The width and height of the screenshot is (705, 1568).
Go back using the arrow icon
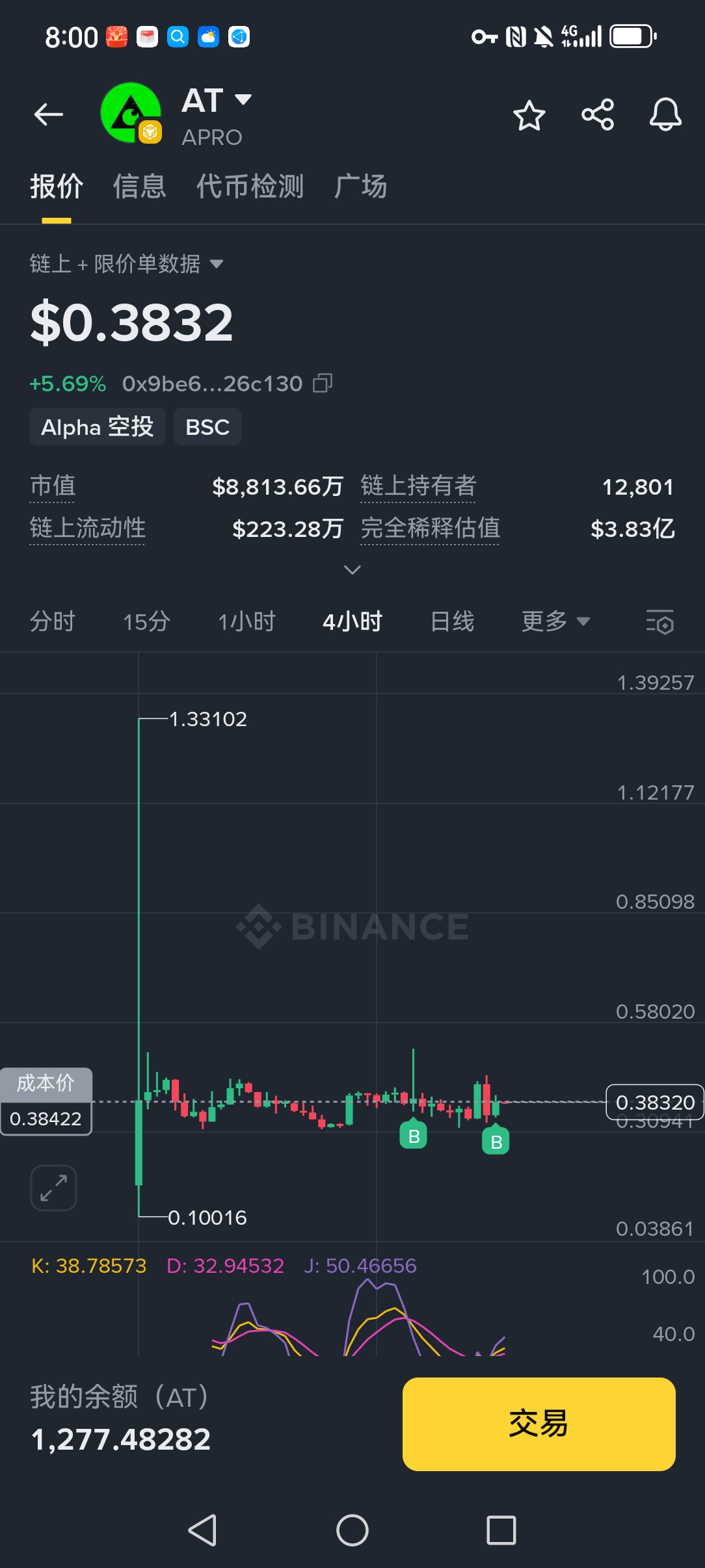[49, 115]
